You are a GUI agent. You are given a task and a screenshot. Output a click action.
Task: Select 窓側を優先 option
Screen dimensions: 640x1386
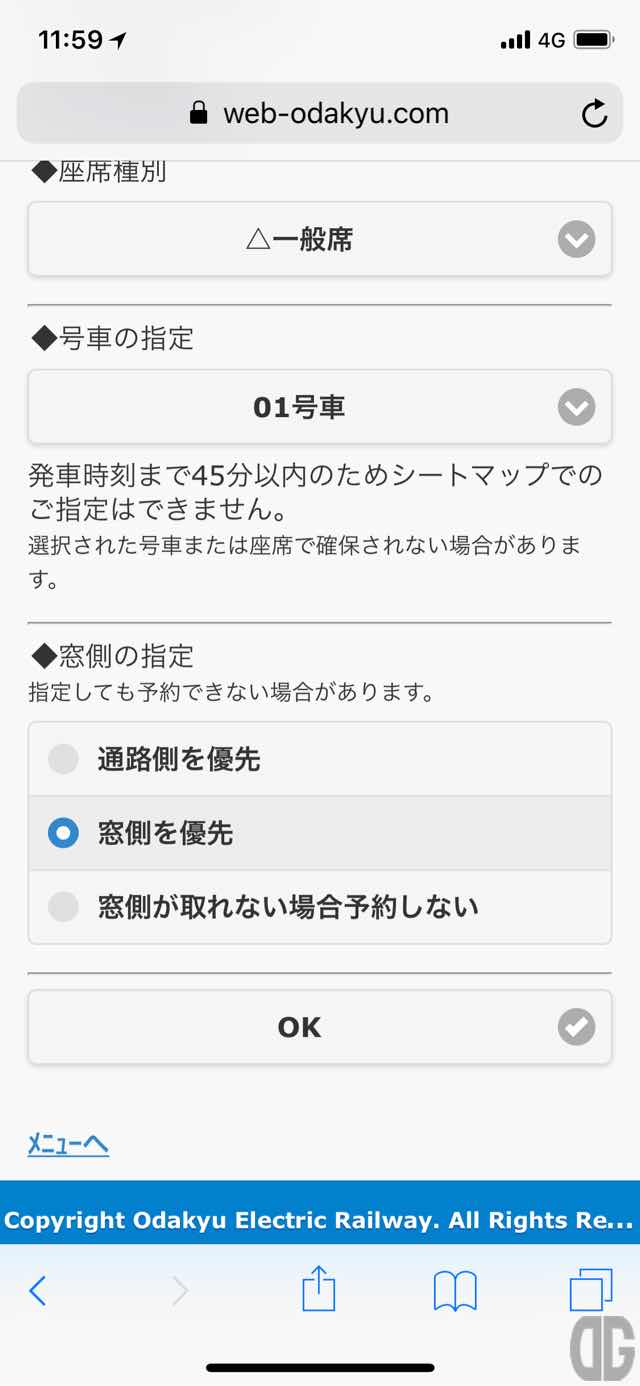tap(320, 833)
